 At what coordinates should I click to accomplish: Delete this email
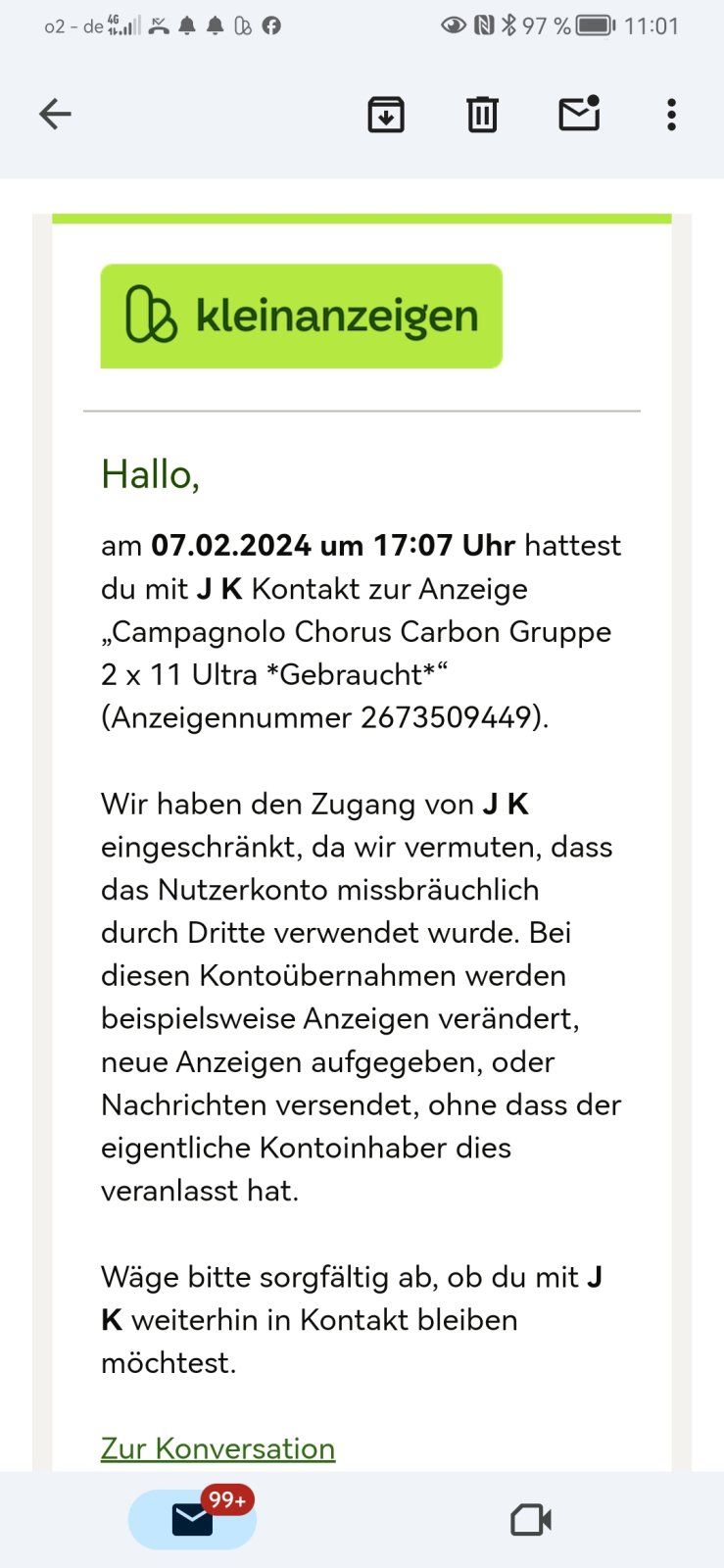pos(482,115)
